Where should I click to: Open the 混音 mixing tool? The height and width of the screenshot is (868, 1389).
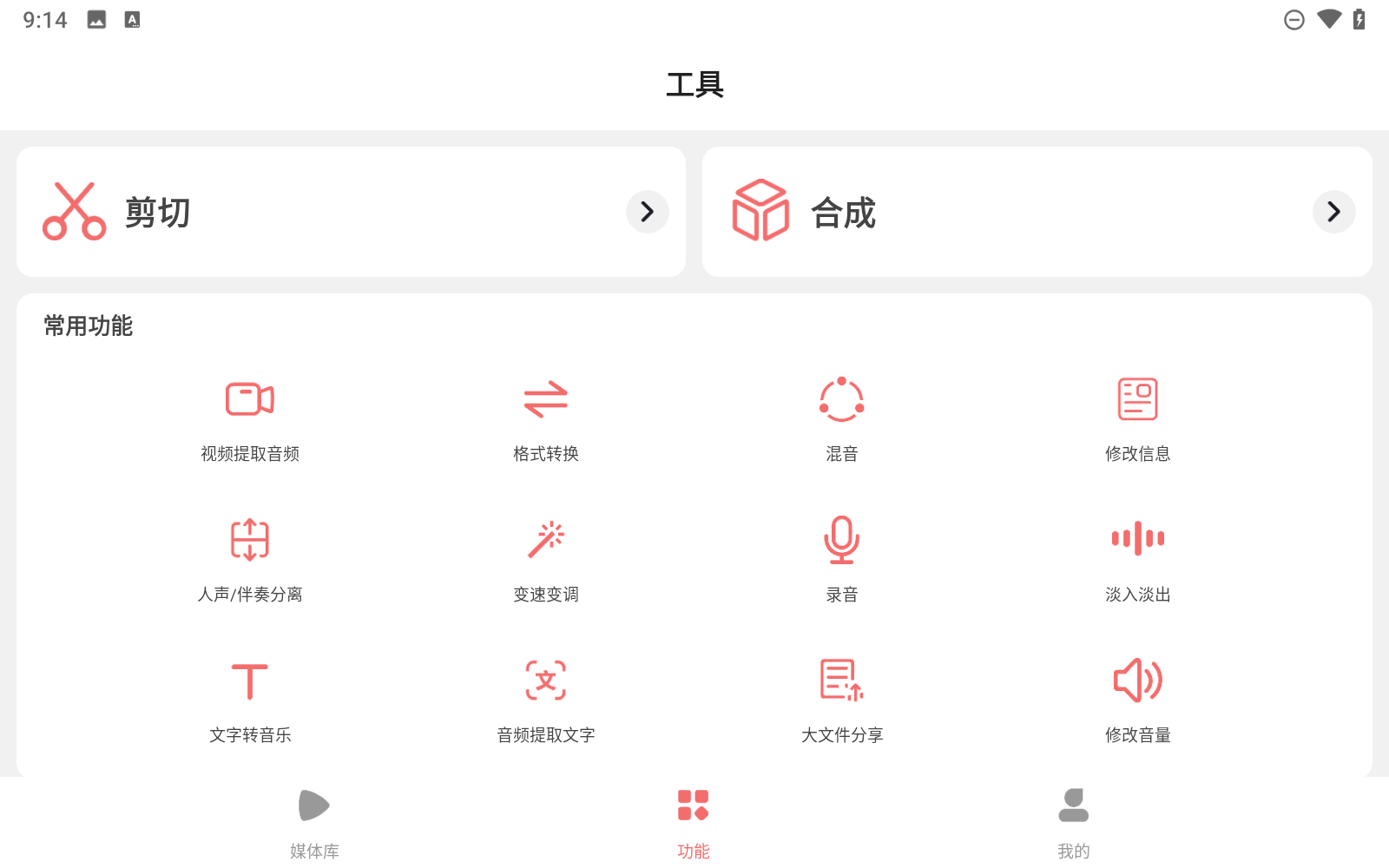click(841, 418)
